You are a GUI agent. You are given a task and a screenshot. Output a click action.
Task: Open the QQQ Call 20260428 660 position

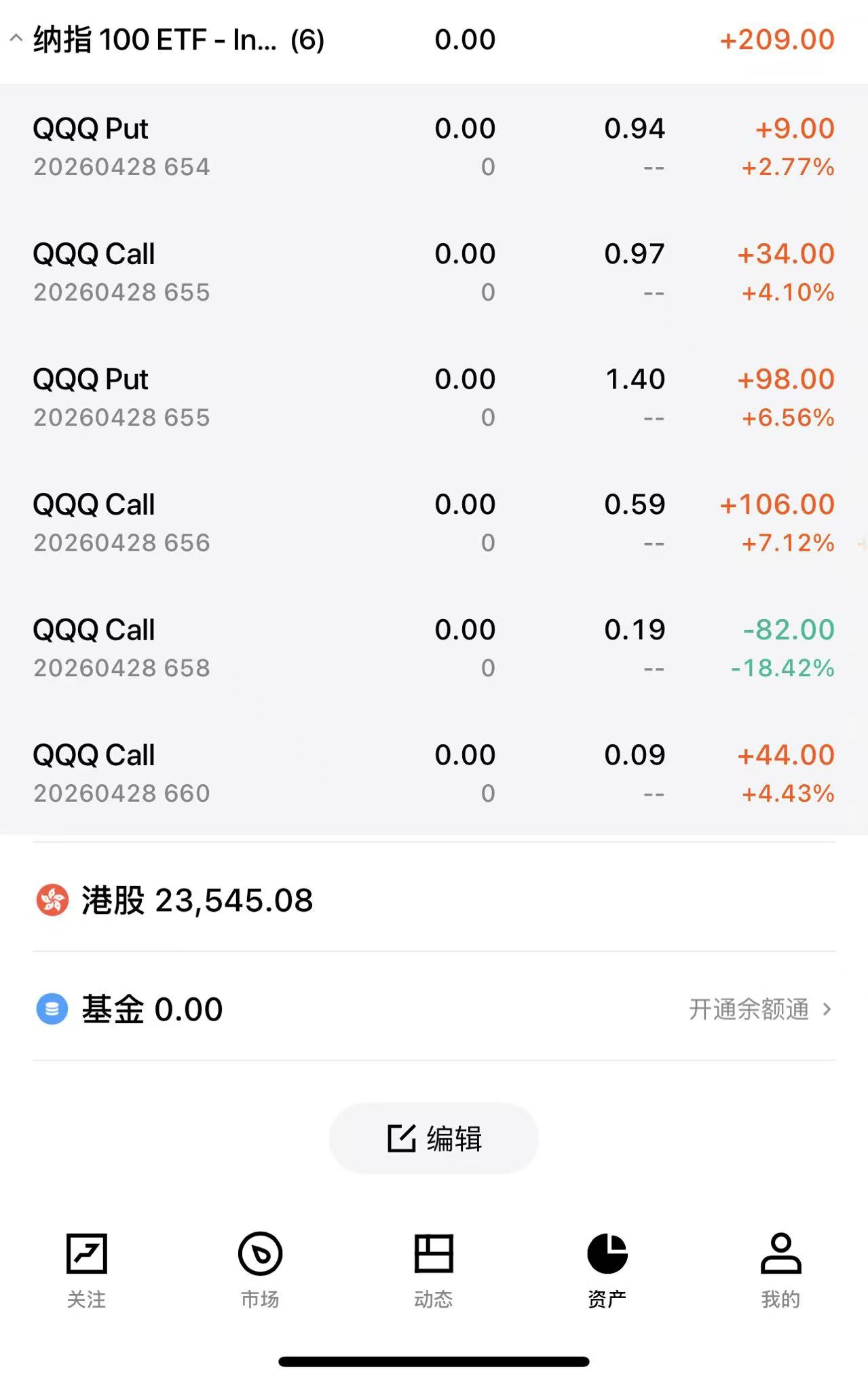point(122,773)
